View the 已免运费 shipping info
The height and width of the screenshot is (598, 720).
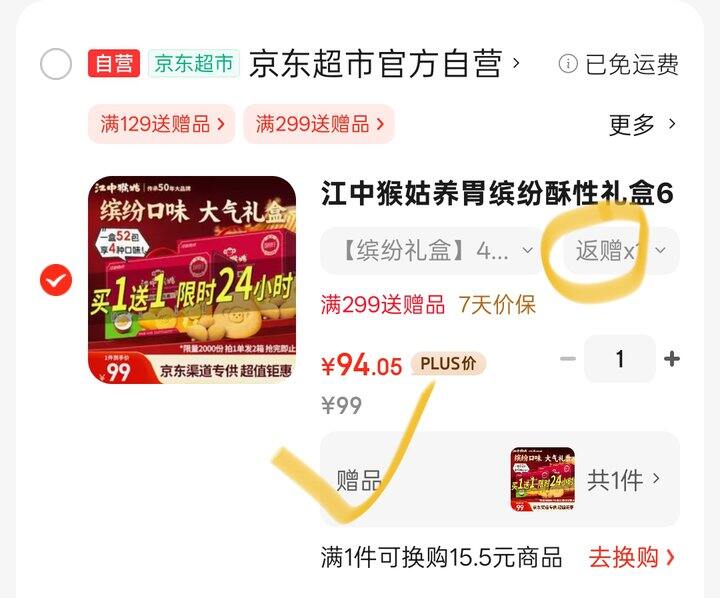coord(618,64)
